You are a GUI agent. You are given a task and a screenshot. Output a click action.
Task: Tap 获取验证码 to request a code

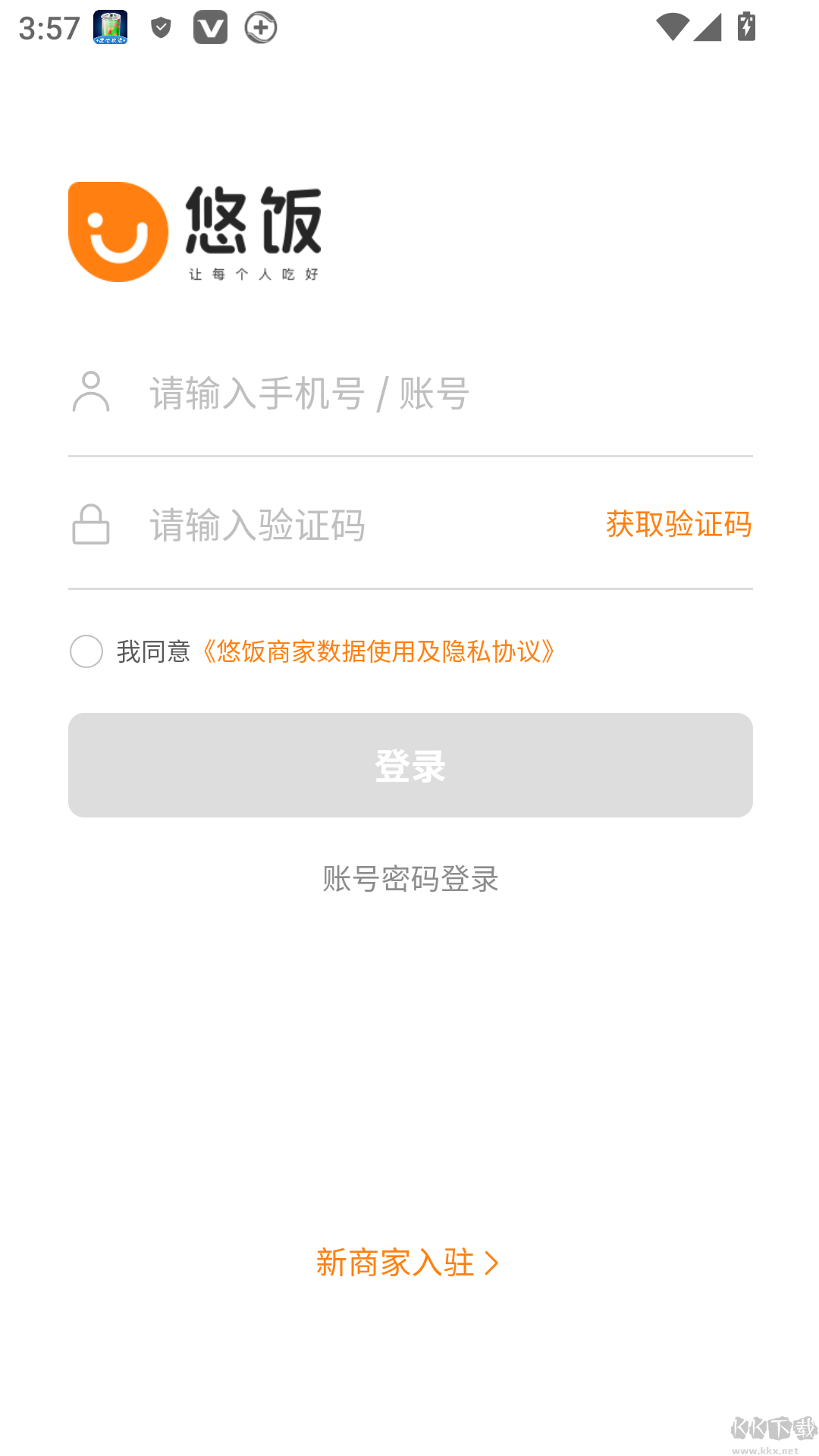[677, 524]
